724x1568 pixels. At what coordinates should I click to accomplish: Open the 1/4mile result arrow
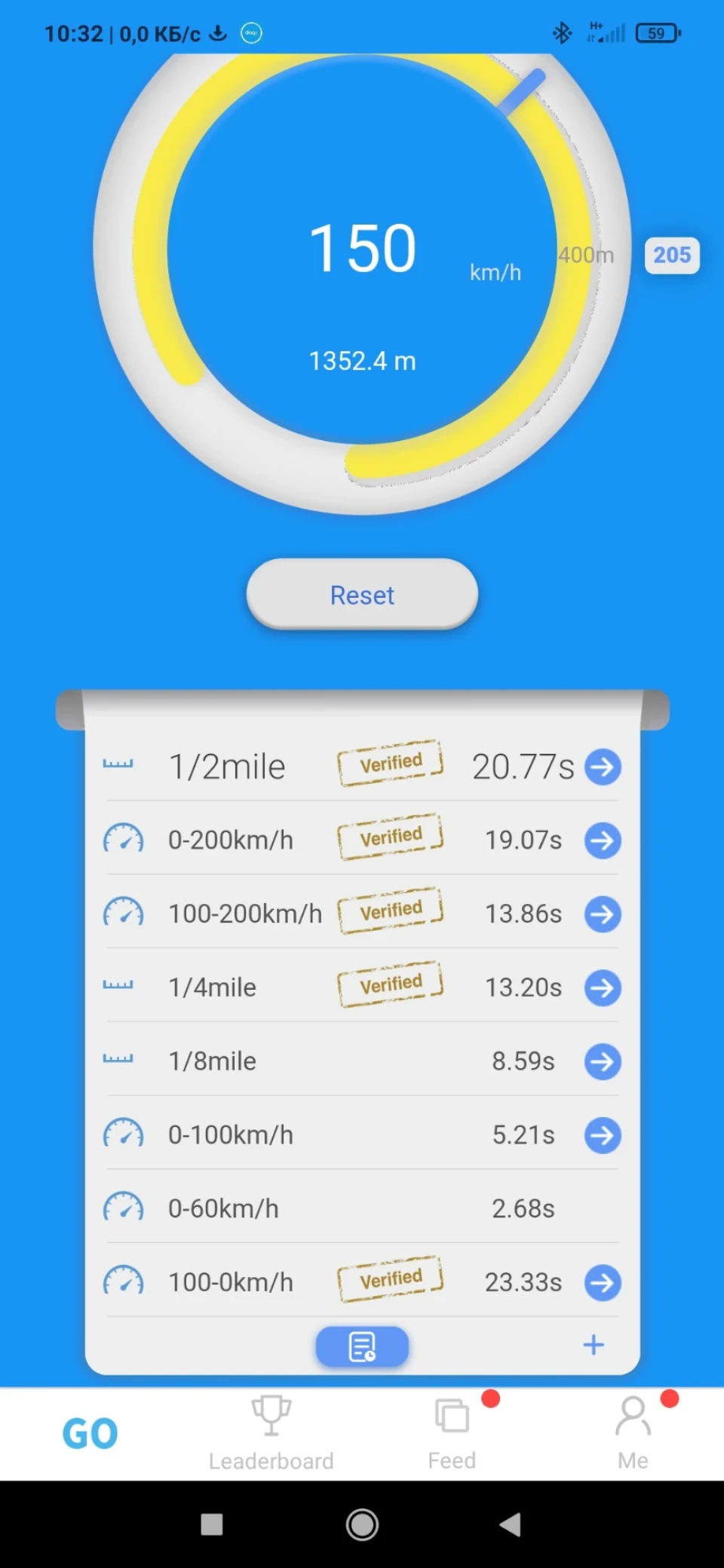603,988
